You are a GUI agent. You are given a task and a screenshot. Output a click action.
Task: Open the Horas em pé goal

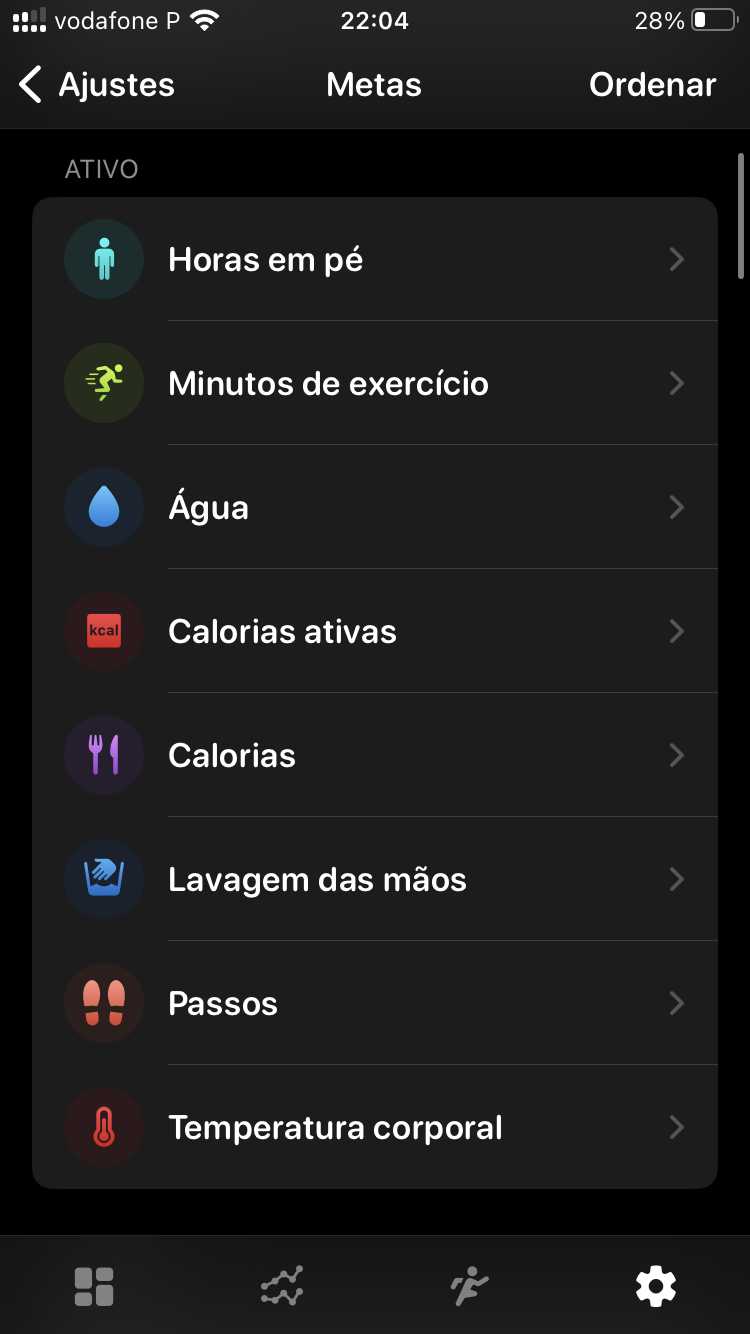pos(375,260)
